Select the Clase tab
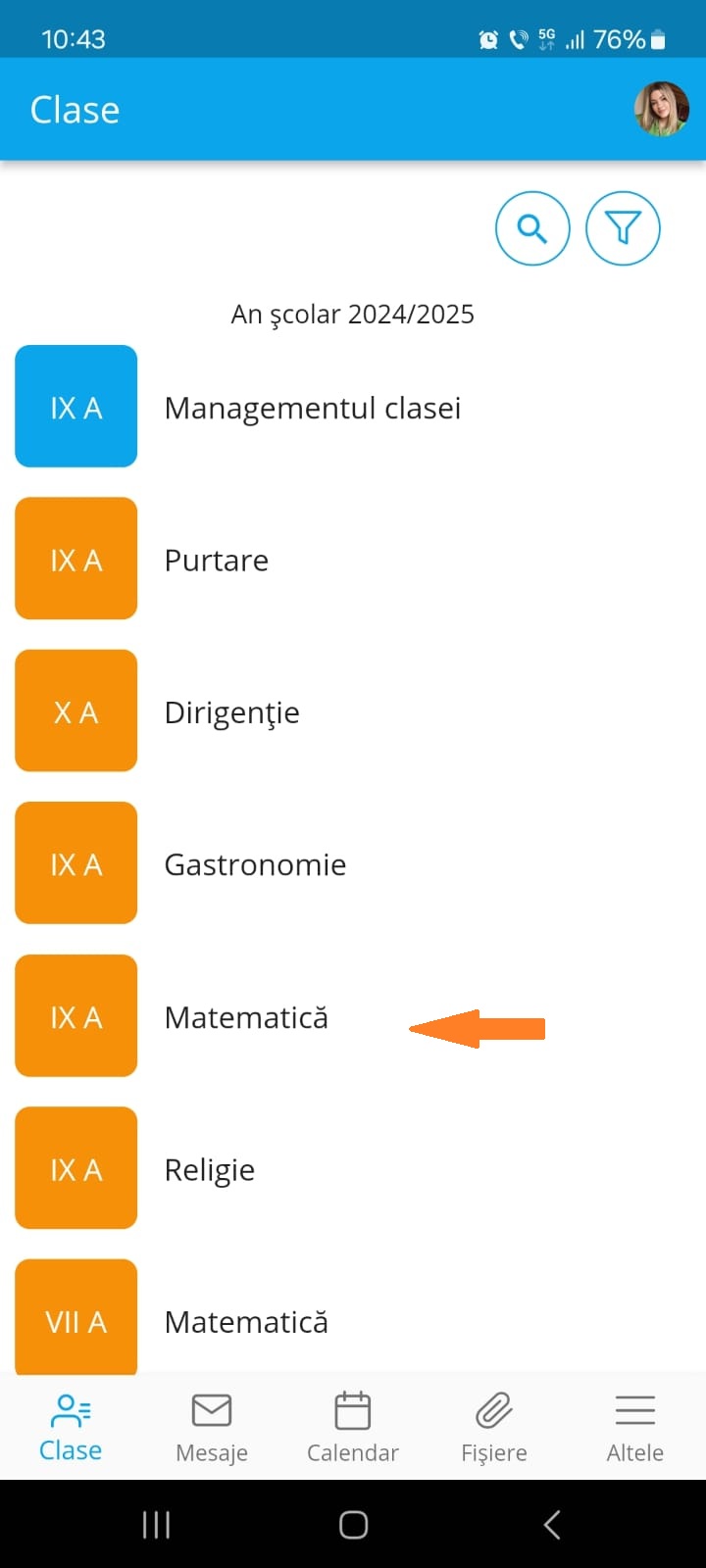The width and height of the screenshot is (706, 1568). (x=71, y=1428)
